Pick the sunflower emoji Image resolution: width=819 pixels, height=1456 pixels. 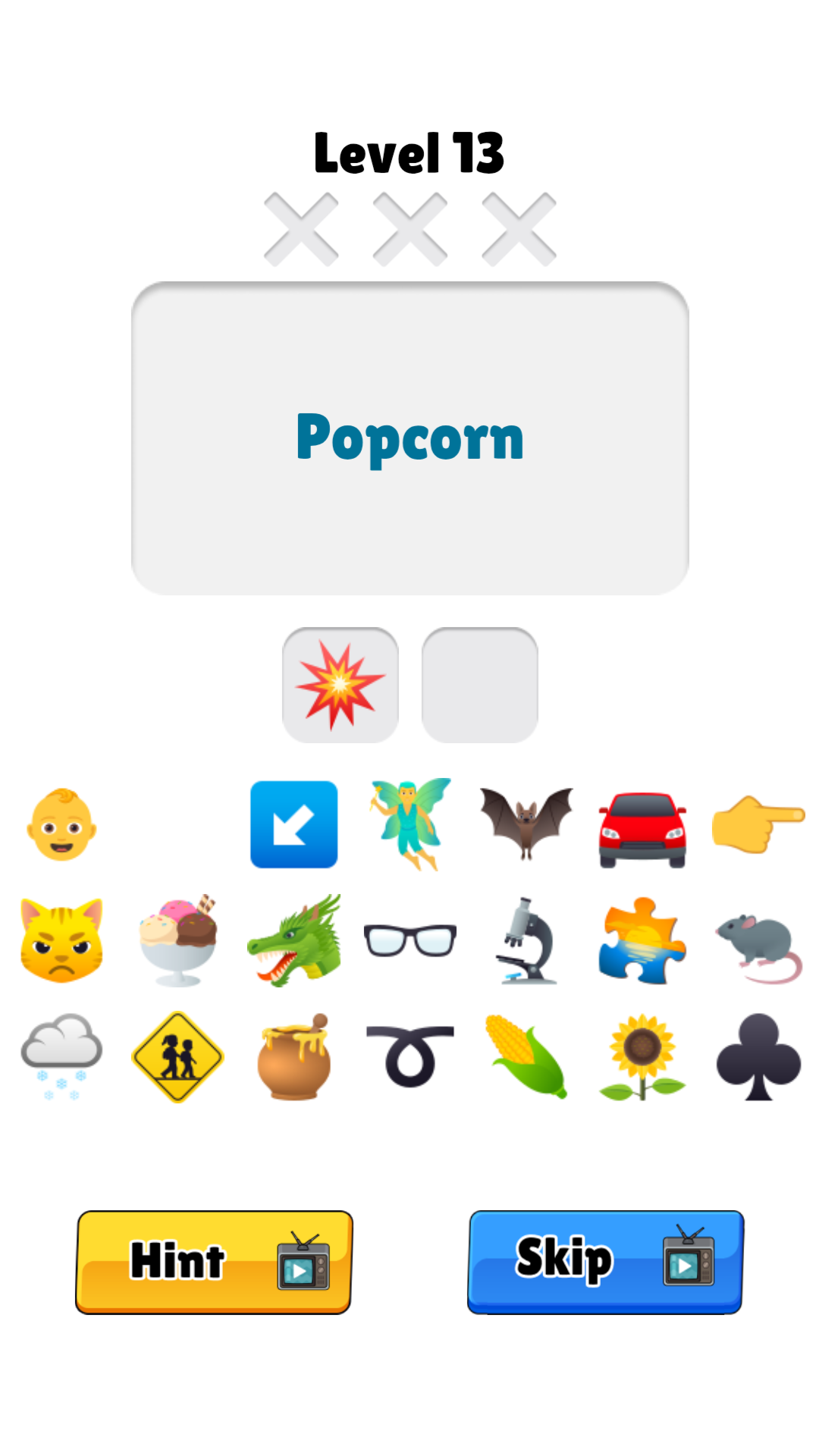pyautogui.click(x=642, y=1056)
